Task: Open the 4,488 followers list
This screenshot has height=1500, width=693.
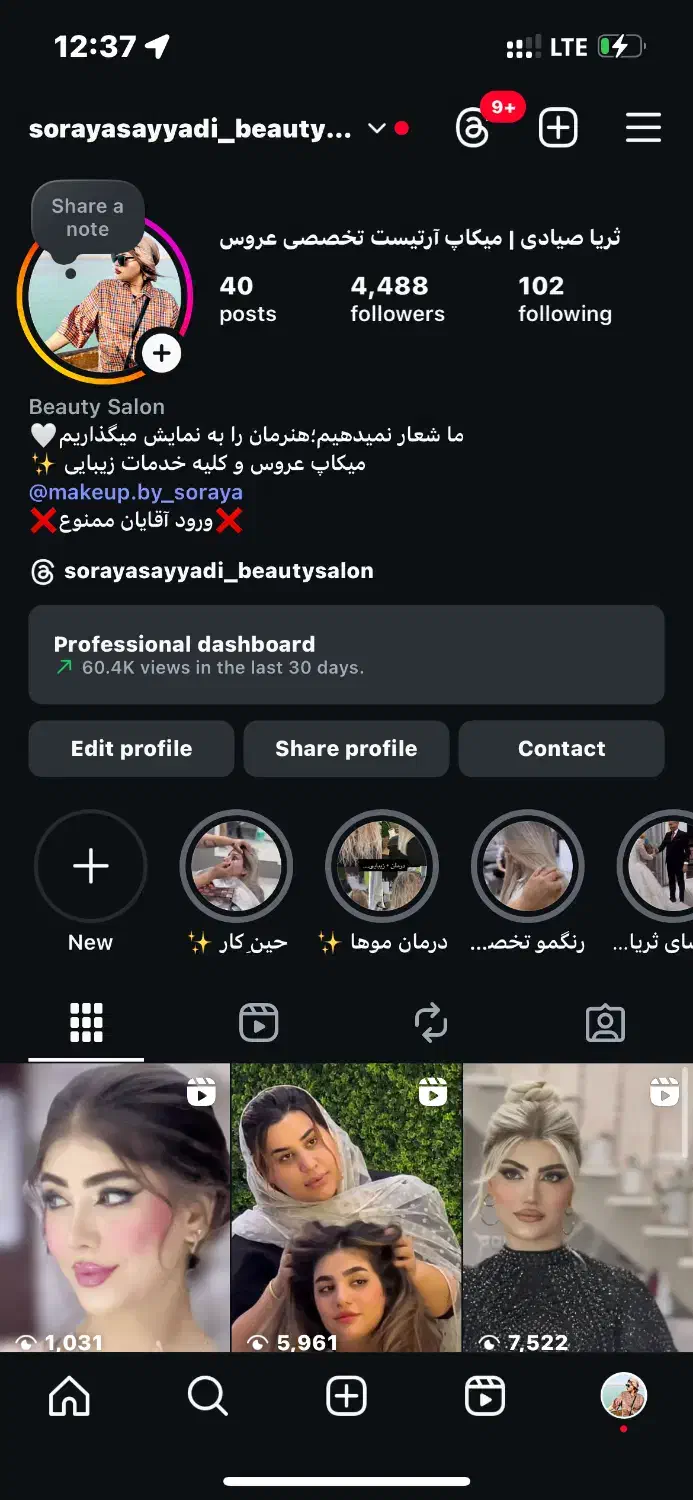Action: click(x=397, y=299)
